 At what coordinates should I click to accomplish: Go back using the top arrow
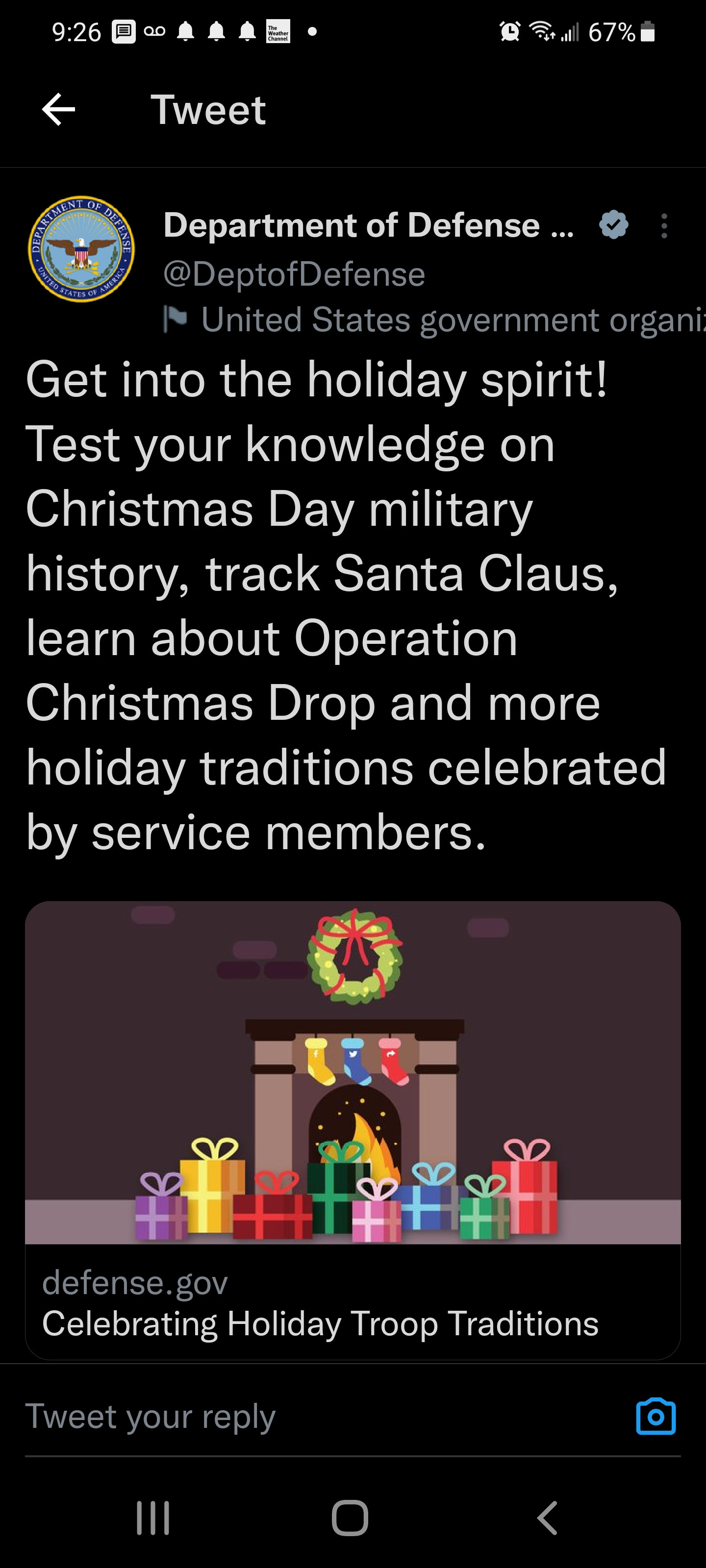58,110
